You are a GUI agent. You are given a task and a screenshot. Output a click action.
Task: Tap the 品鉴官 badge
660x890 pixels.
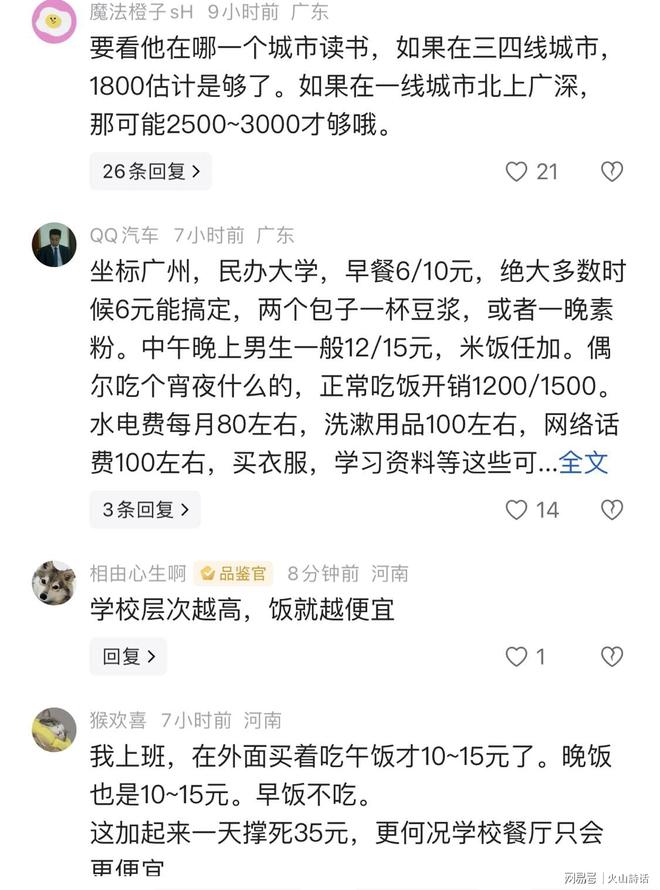click(234, 574)
